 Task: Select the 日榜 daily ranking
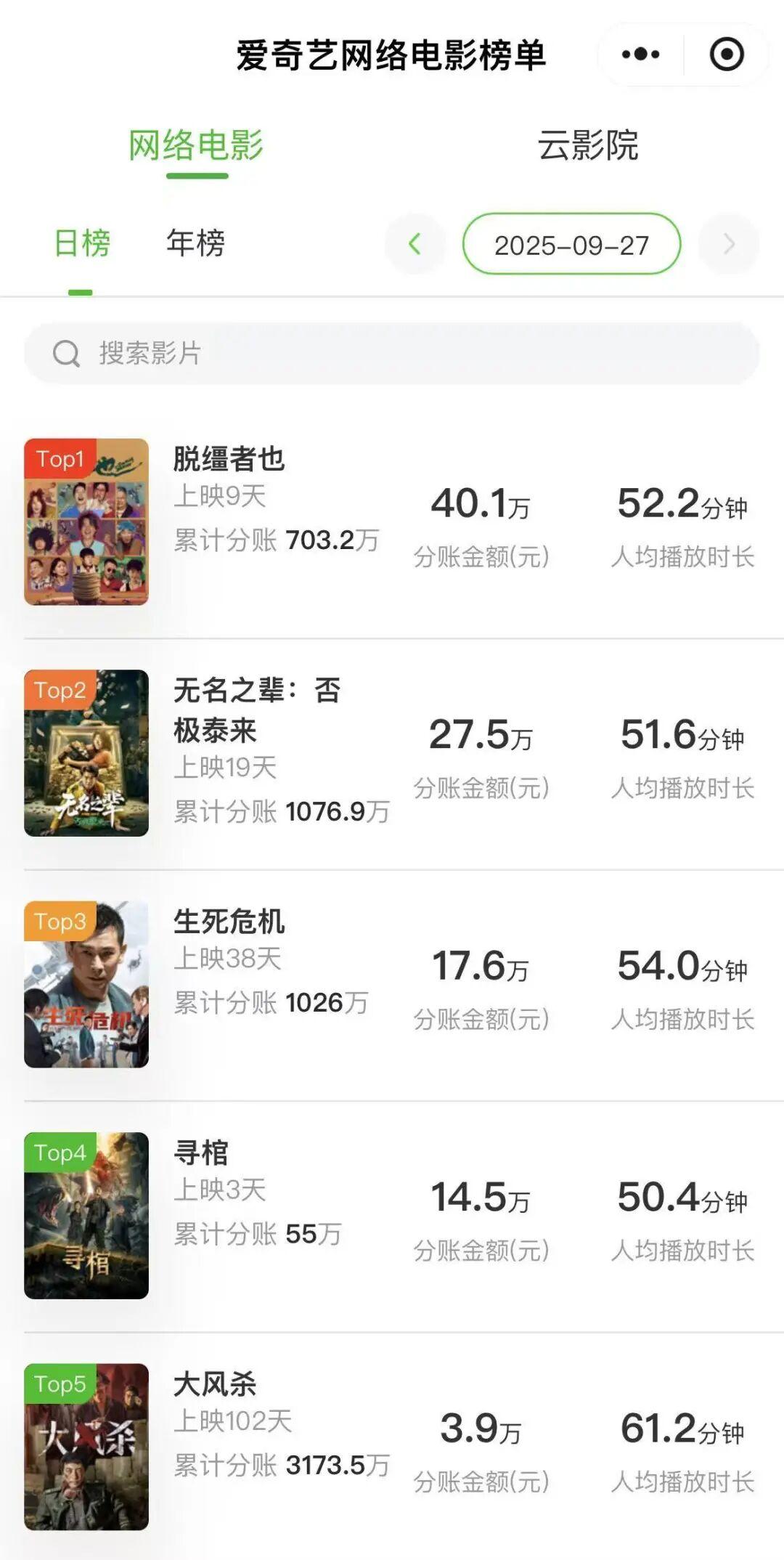pyautogui.click(x=81, y=243)
